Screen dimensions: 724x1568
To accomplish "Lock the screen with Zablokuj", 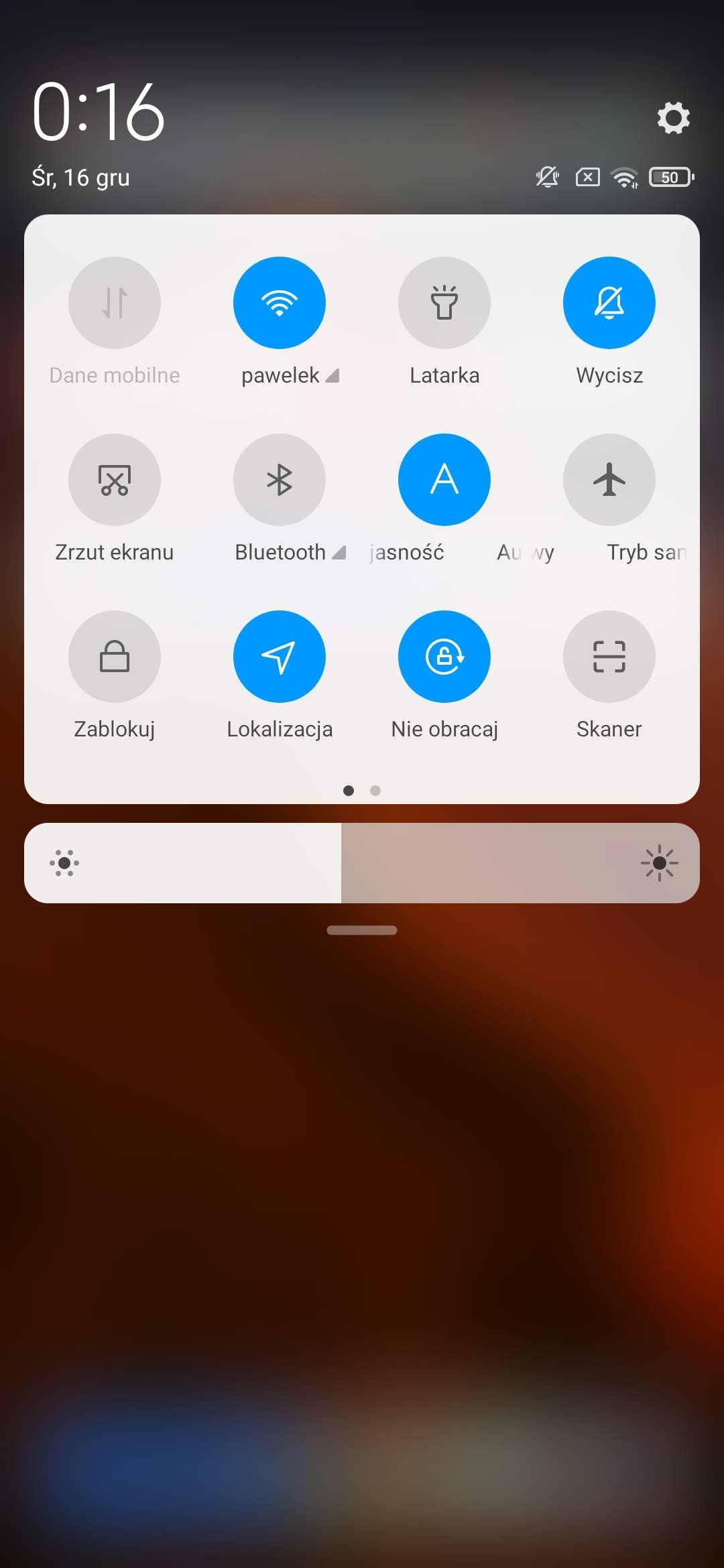I will coord(115,657).
